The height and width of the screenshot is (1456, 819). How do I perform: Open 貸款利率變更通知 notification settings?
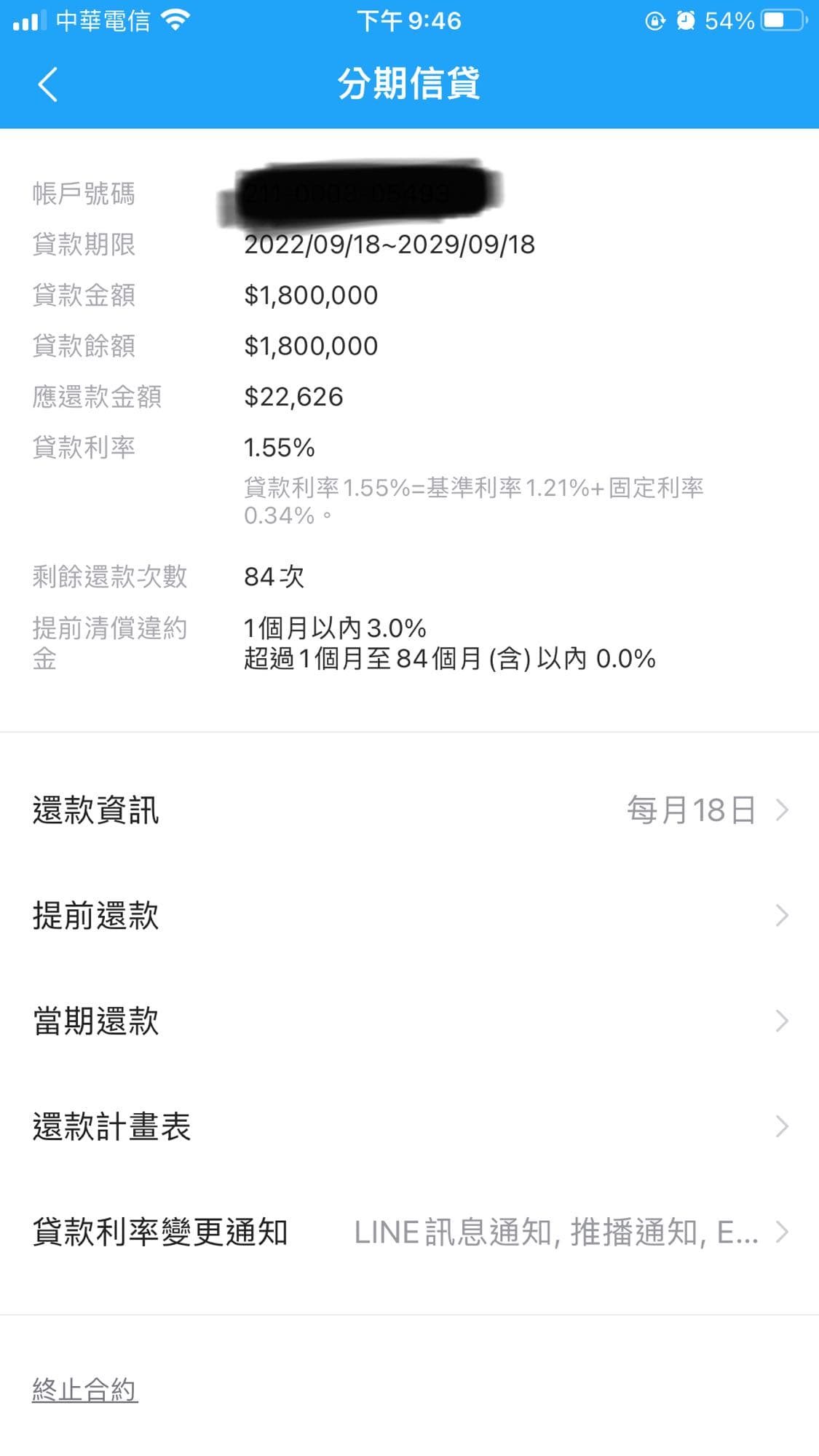(409, 1233)
